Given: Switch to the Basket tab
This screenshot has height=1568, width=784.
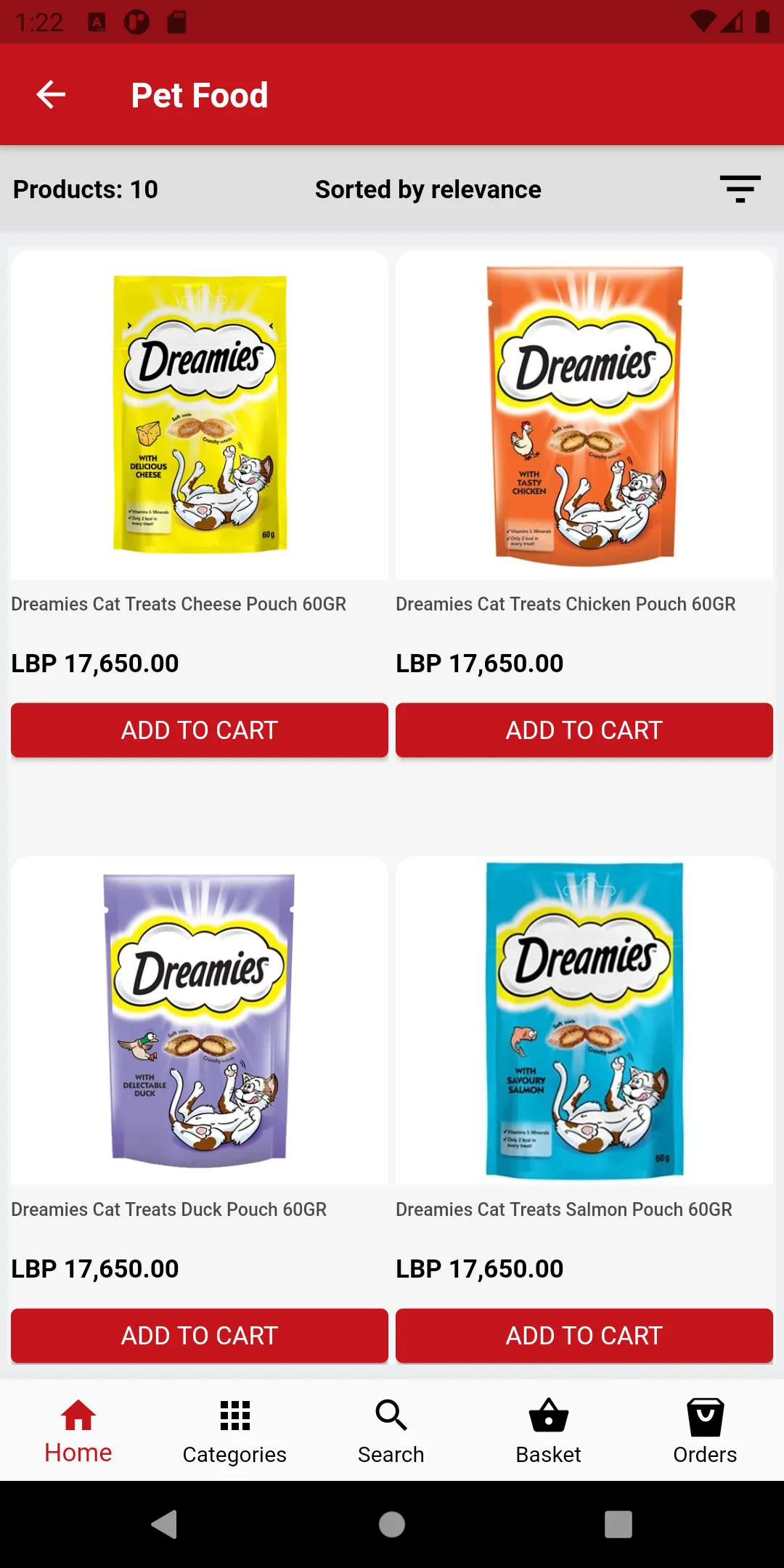Looking at the screenshot, I should (548, 1431).
